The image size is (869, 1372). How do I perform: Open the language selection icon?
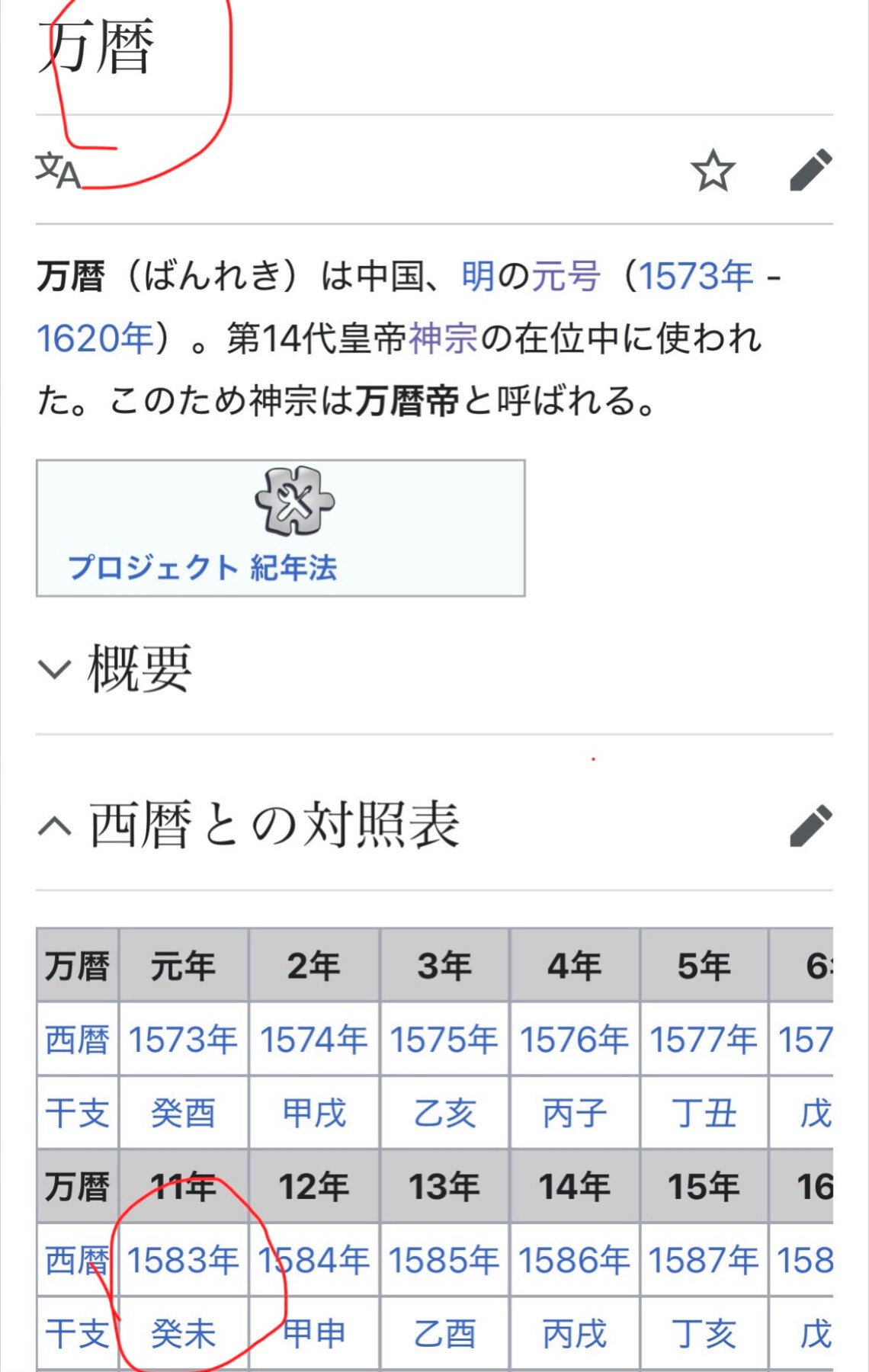click(x=58, y=170)
